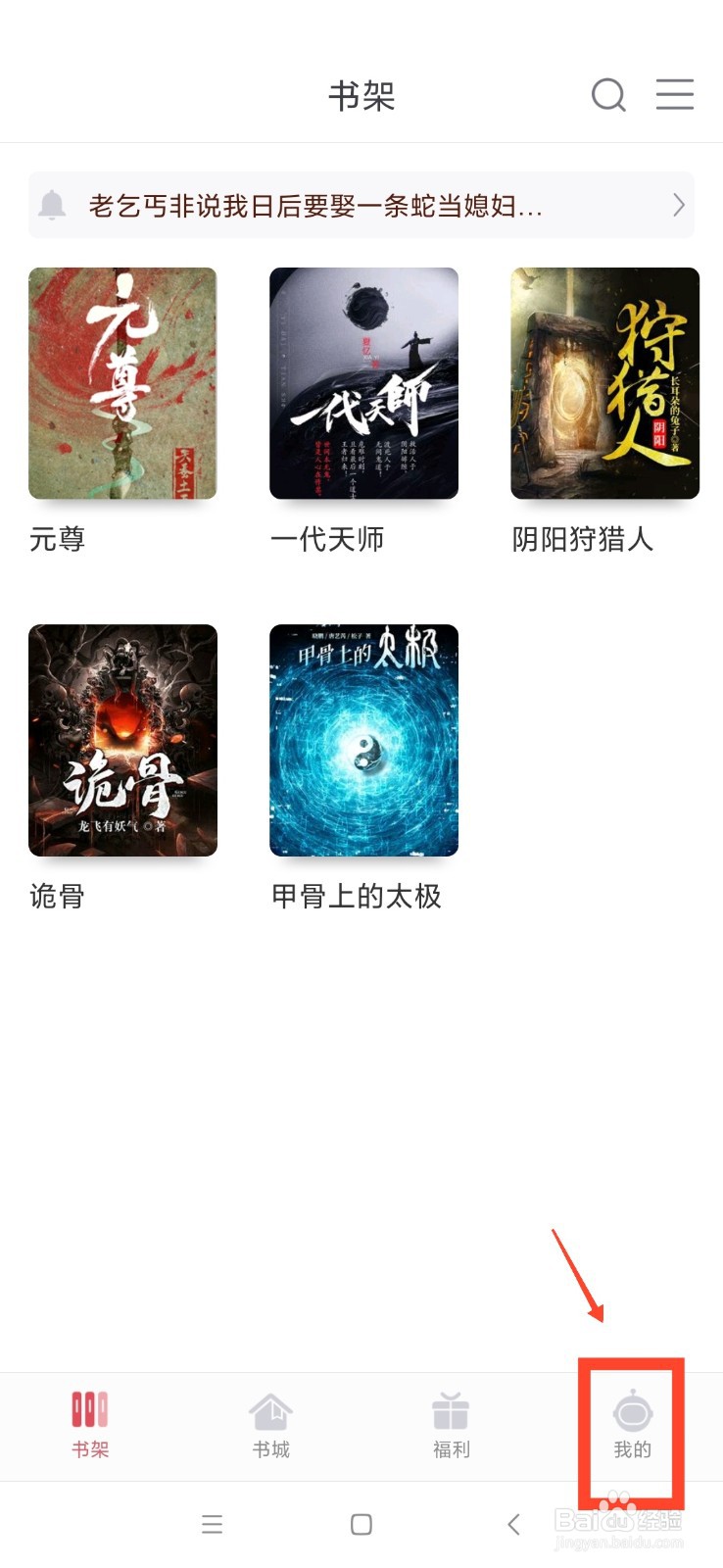Open the hamburger menu at top right

[x=674, y=95]
